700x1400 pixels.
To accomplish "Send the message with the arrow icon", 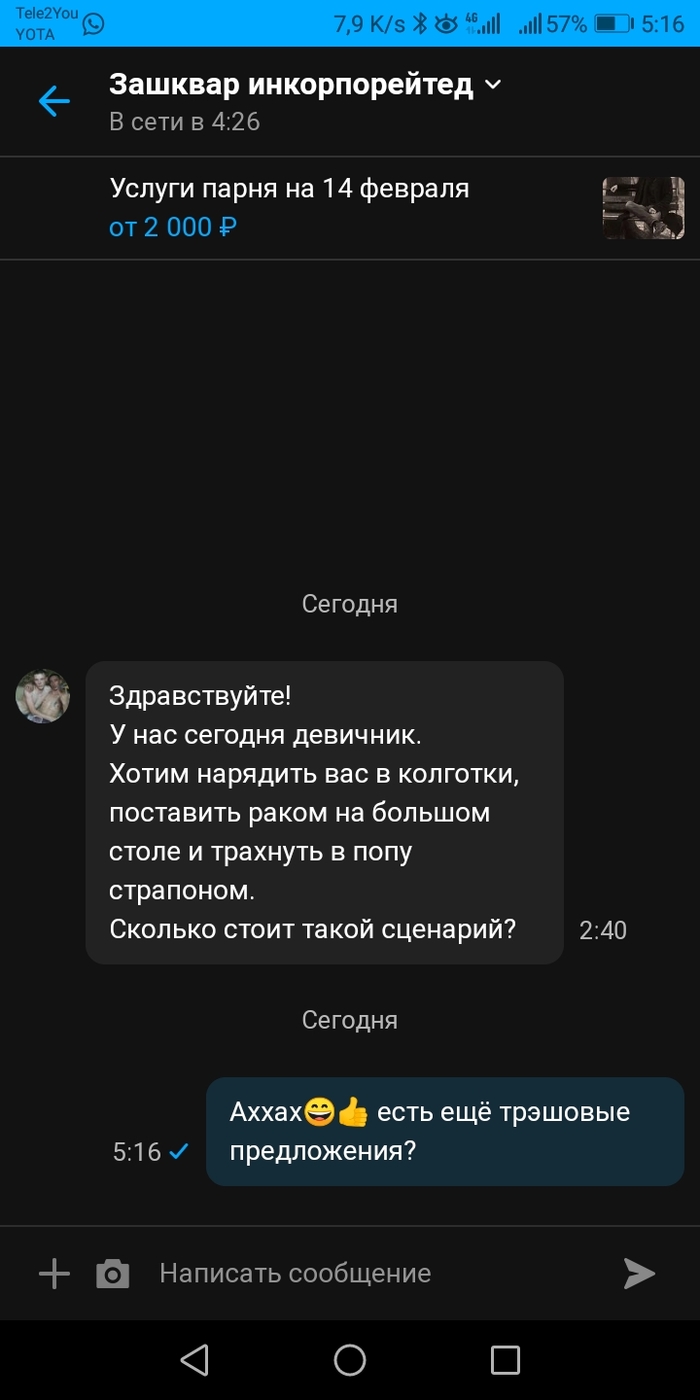I will pyautogui.click(x=639, y=1273).
